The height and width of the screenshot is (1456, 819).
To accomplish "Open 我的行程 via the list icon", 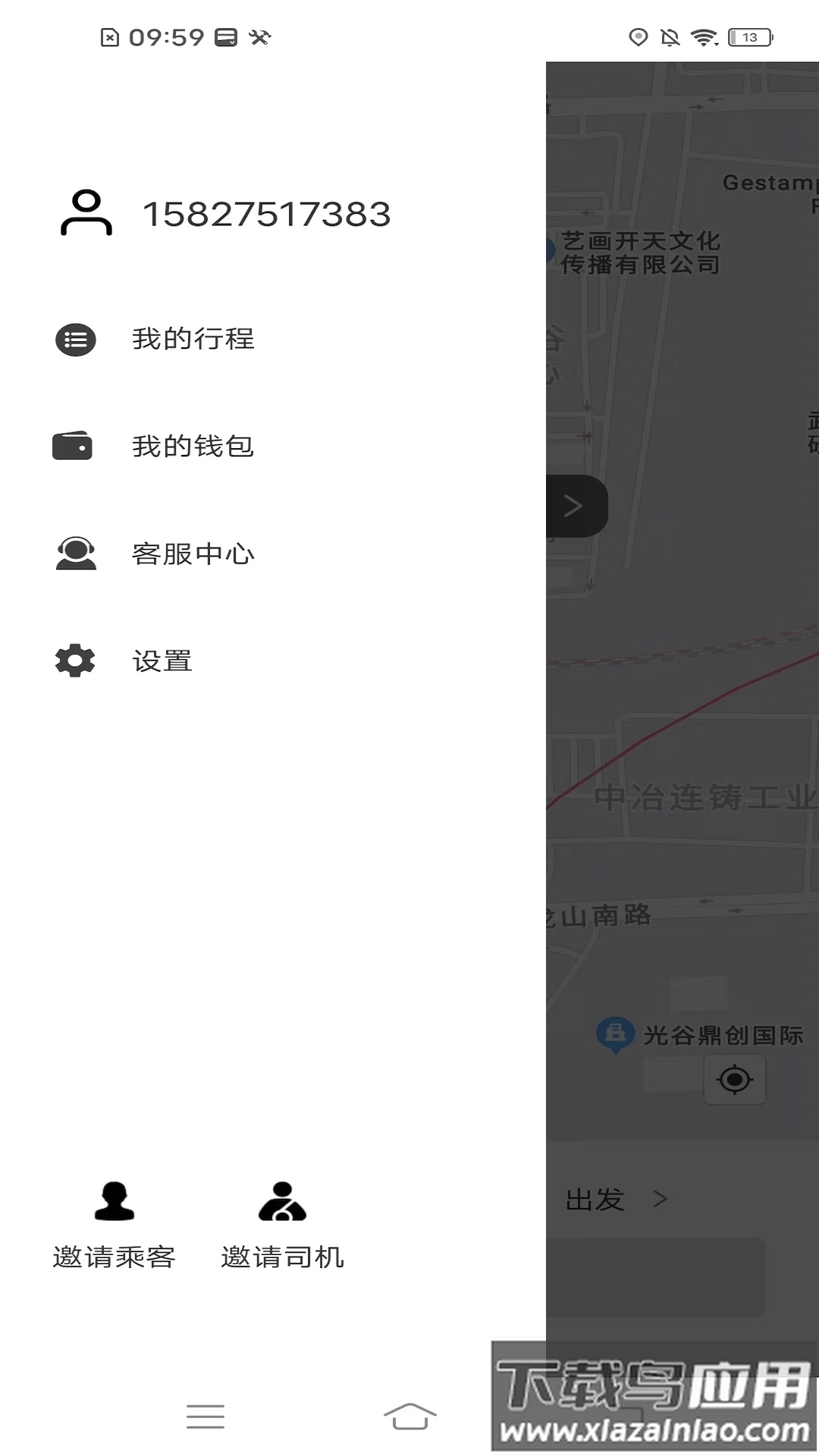I will point(74,339).
